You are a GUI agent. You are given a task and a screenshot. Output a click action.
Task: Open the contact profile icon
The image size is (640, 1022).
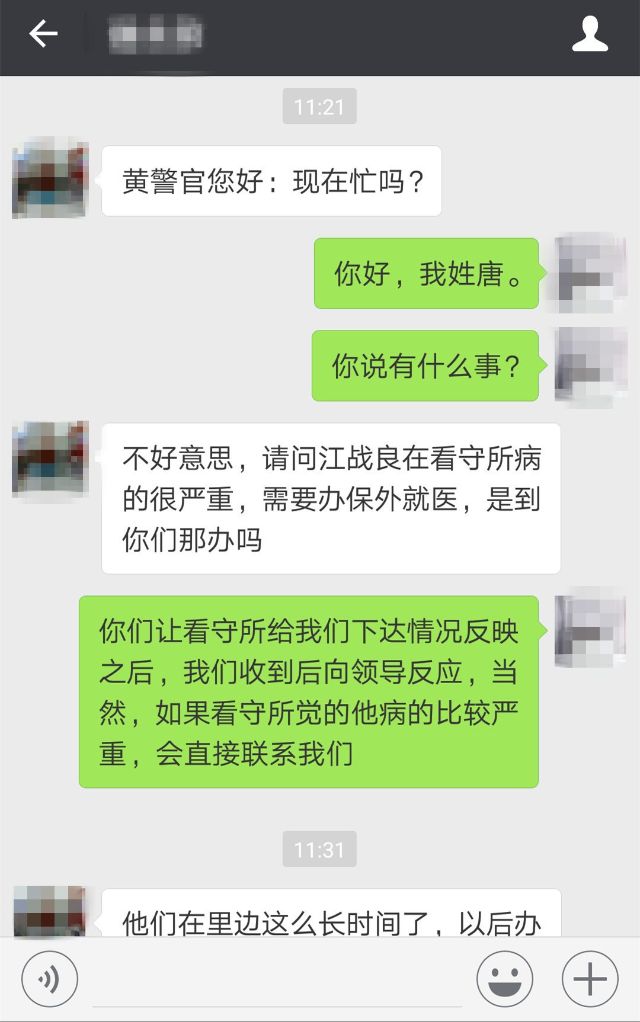590,35
